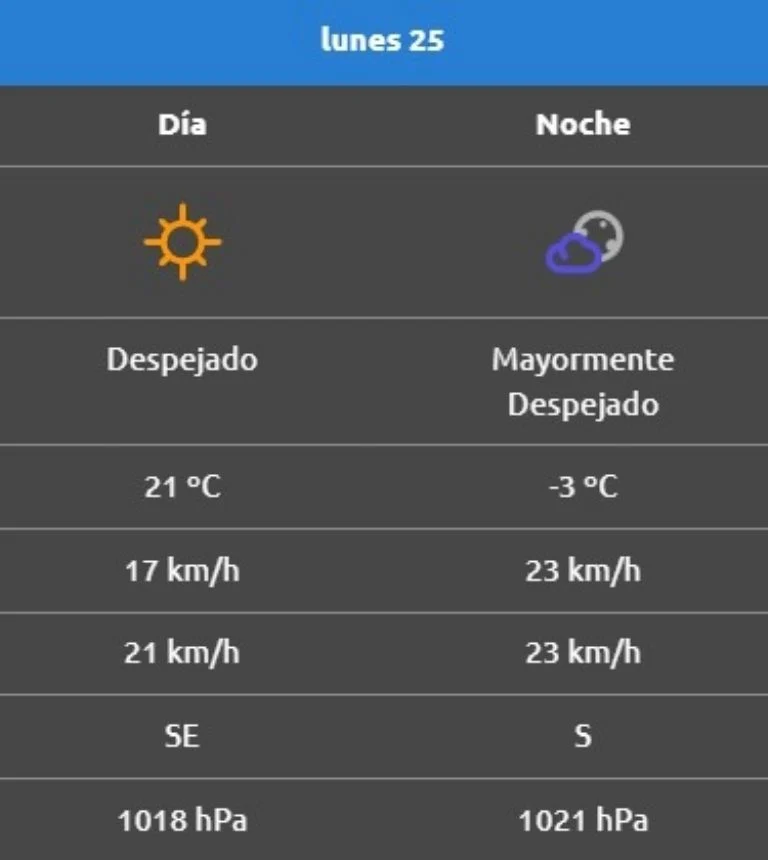Click the 1018 hPa pressure reading
The width and height of the screenshot is (768, 860).
pos(184,818)
